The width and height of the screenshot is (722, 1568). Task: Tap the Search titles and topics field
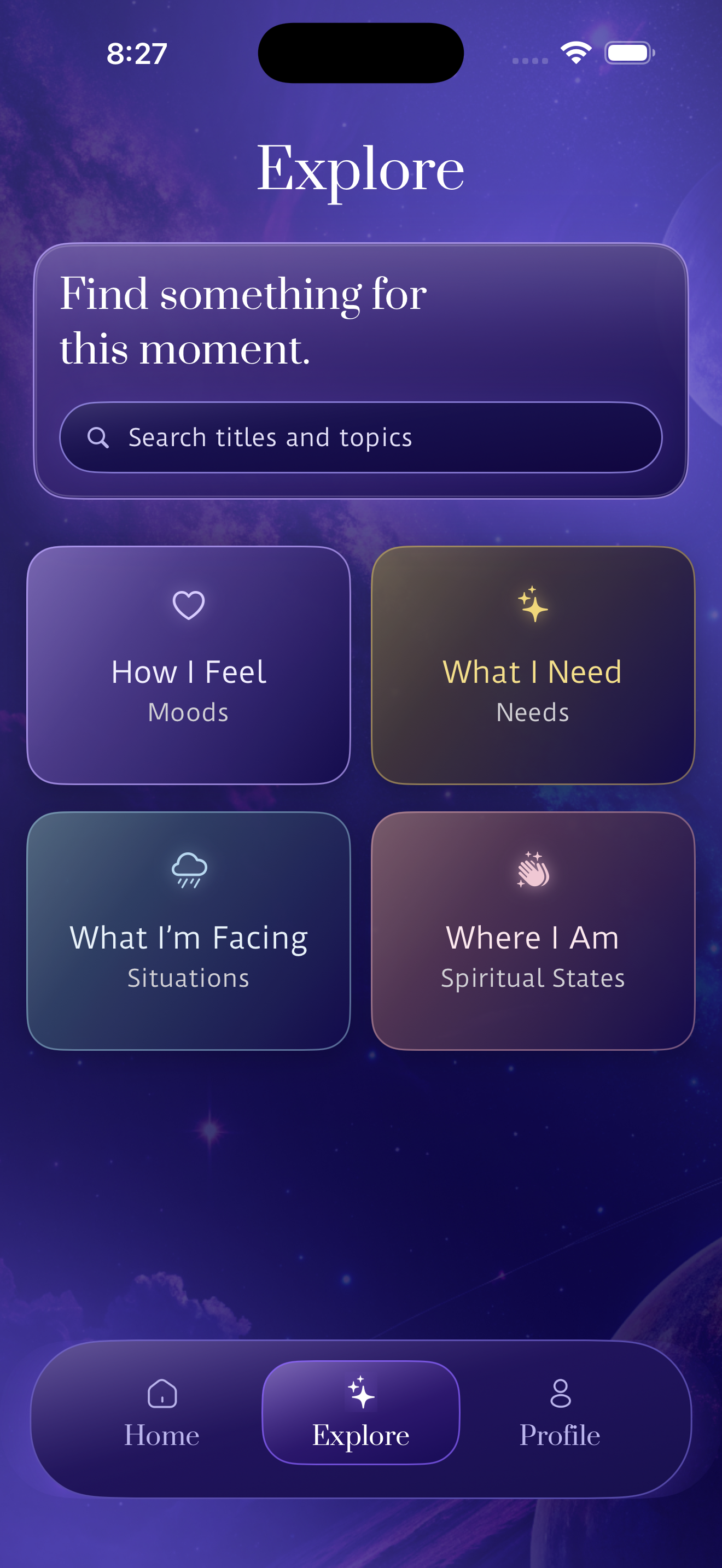pos(360,437)
